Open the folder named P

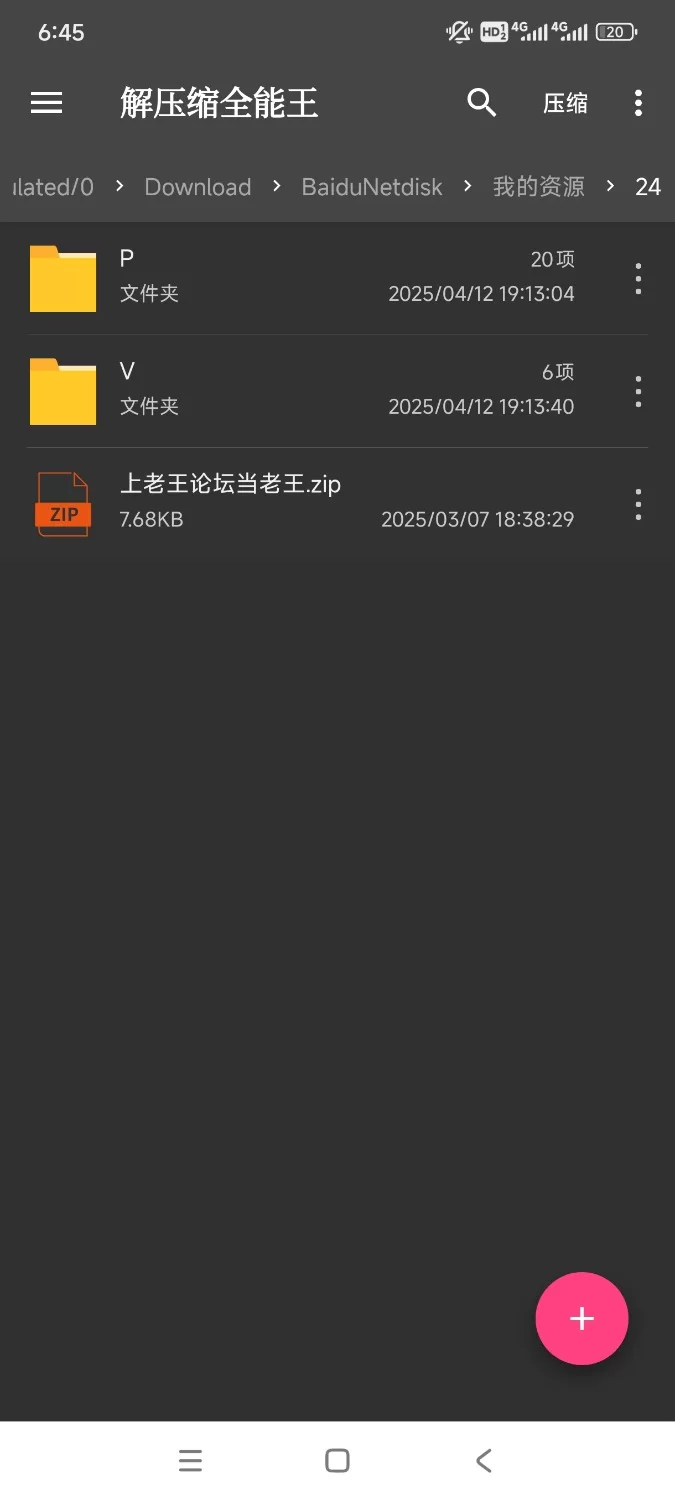300,278
